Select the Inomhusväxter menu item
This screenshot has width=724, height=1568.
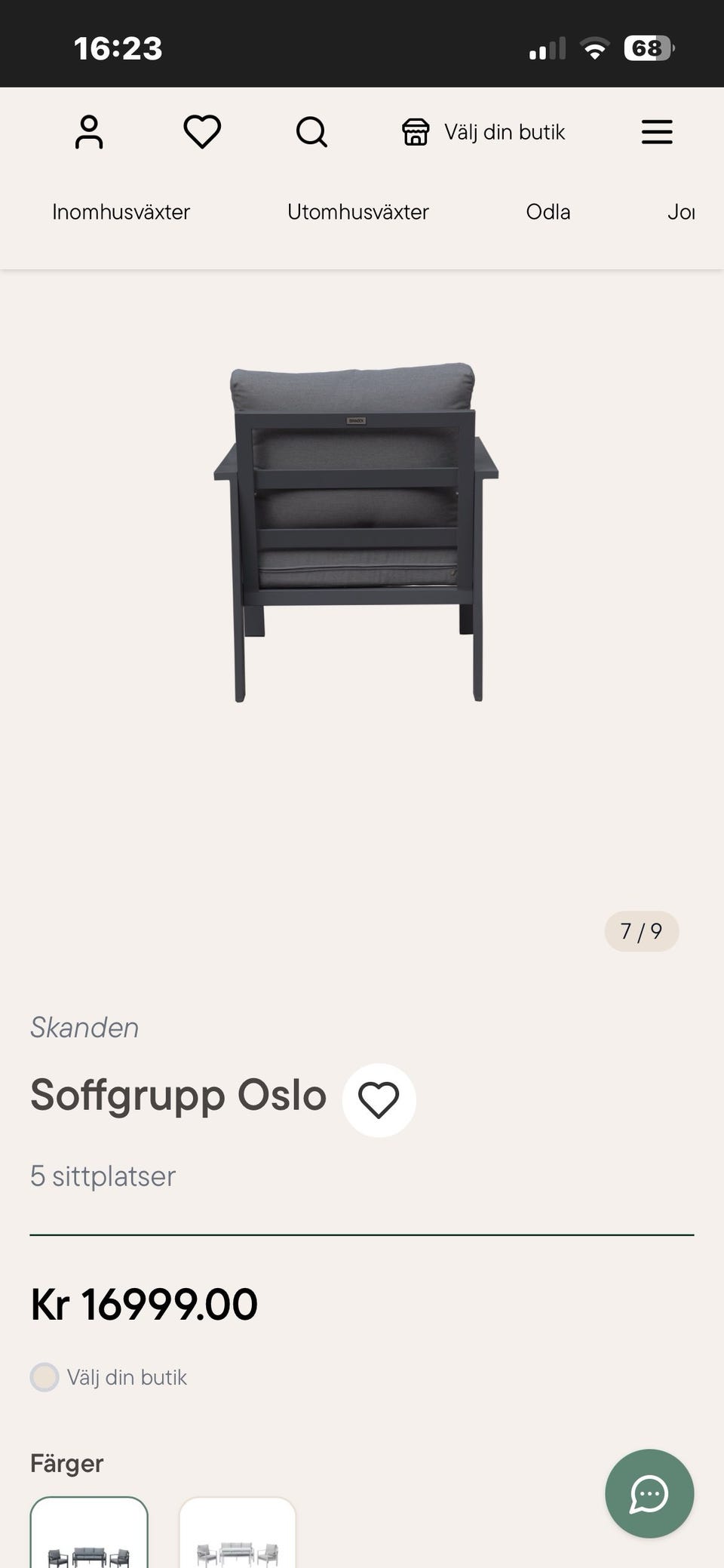tap(121, 212)
